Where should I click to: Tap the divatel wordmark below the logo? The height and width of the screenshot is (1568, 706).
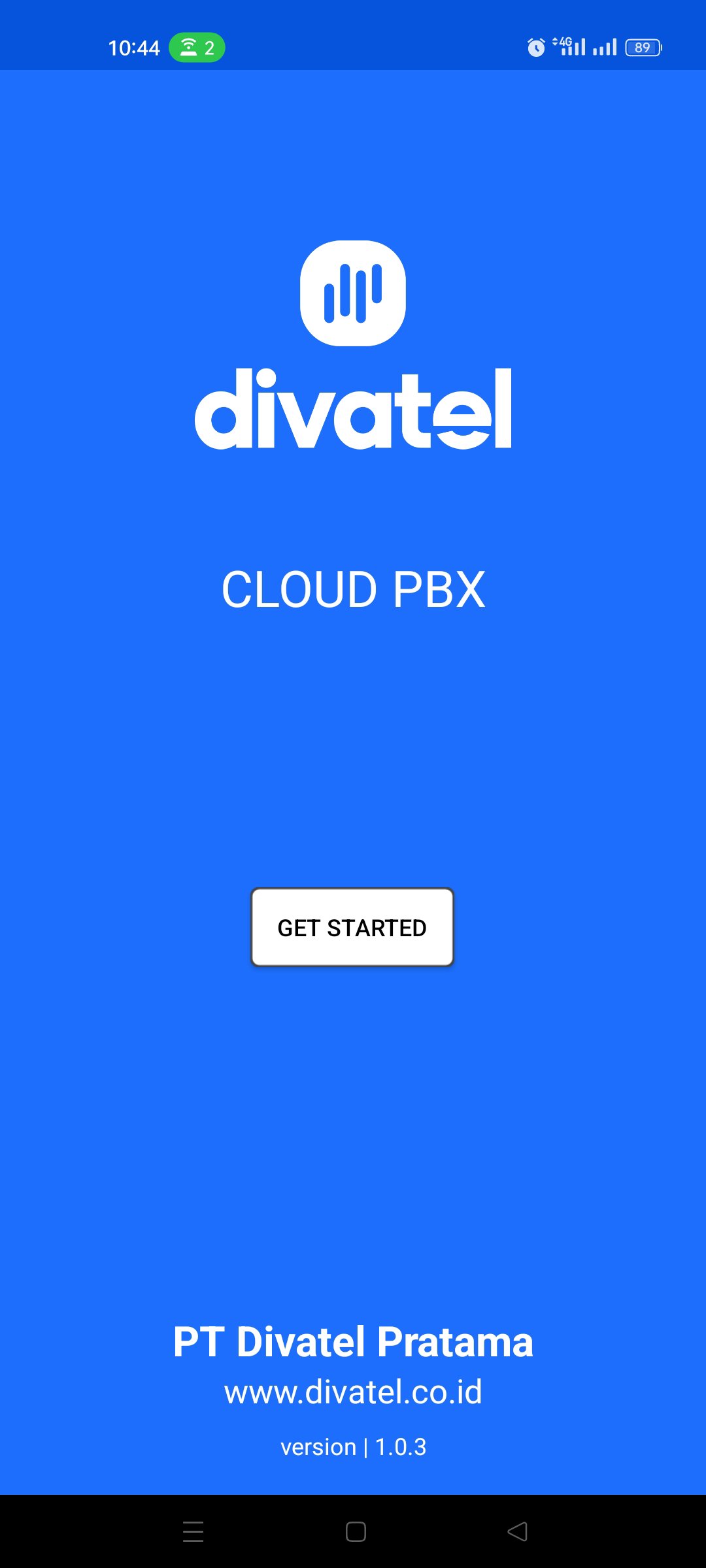point(353,408)
